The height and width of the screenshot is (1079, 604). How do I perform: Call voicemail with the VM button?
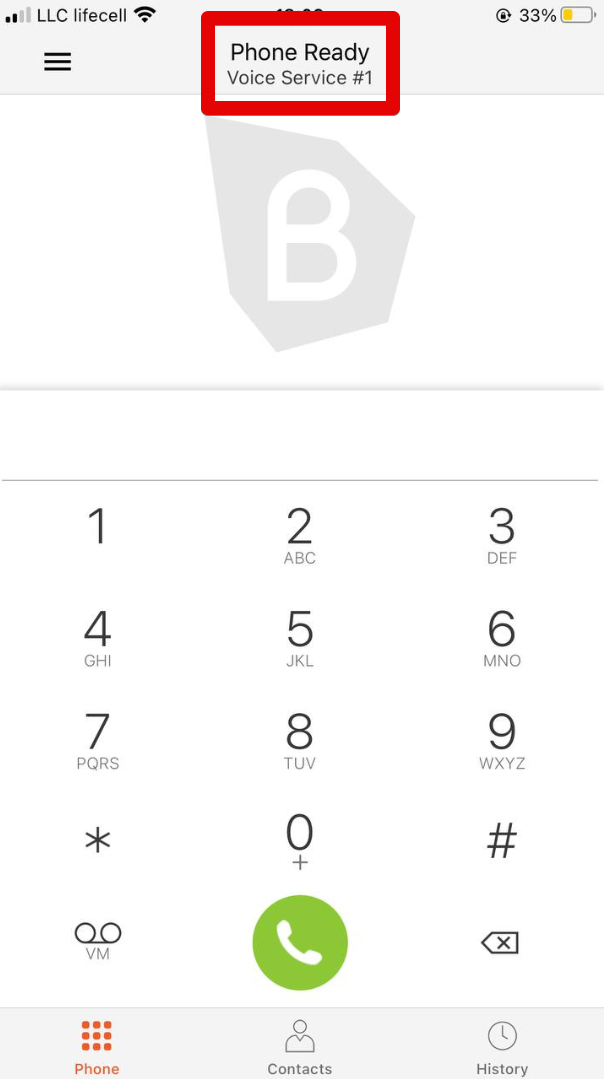coord(97,940)
